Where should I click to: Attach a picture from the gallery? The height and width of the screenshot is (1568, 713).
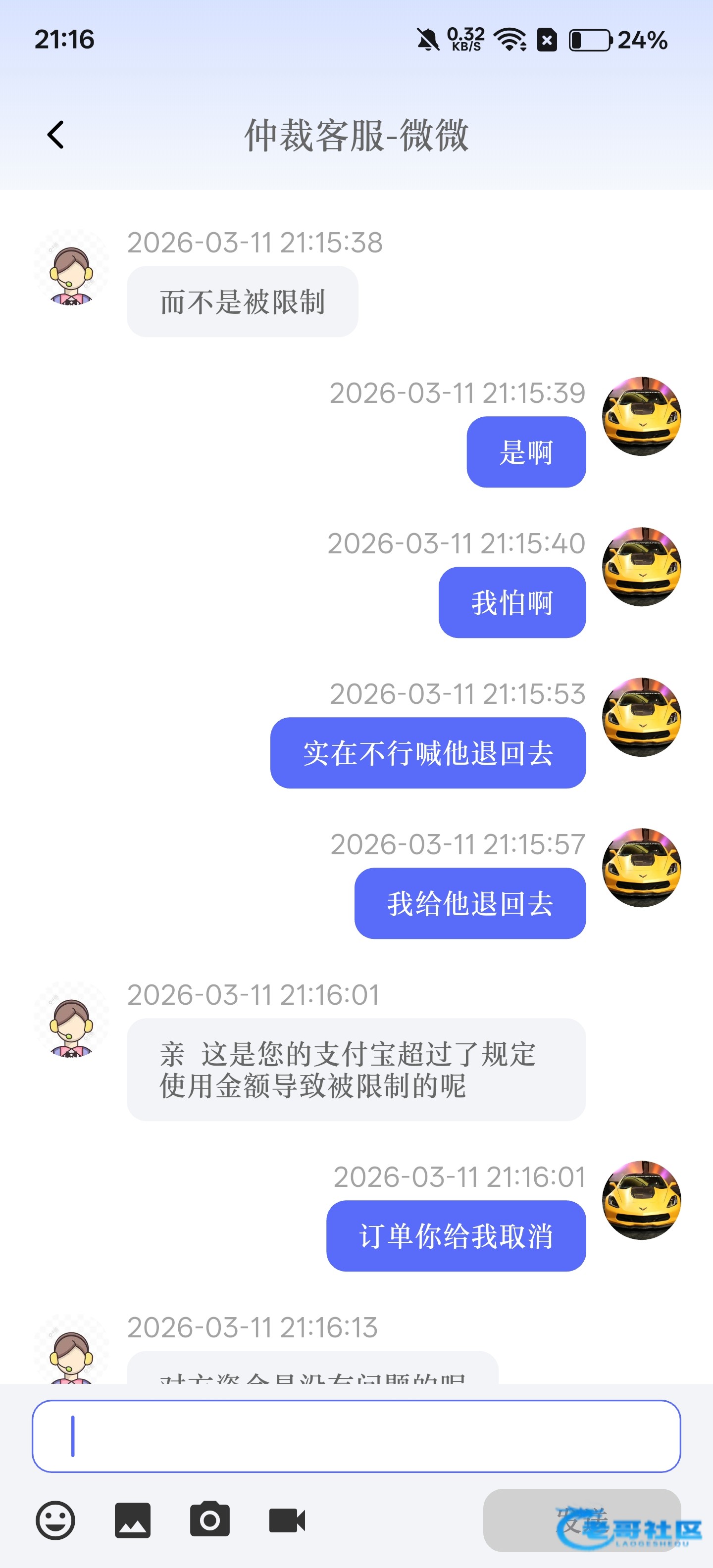point(132,1520)
